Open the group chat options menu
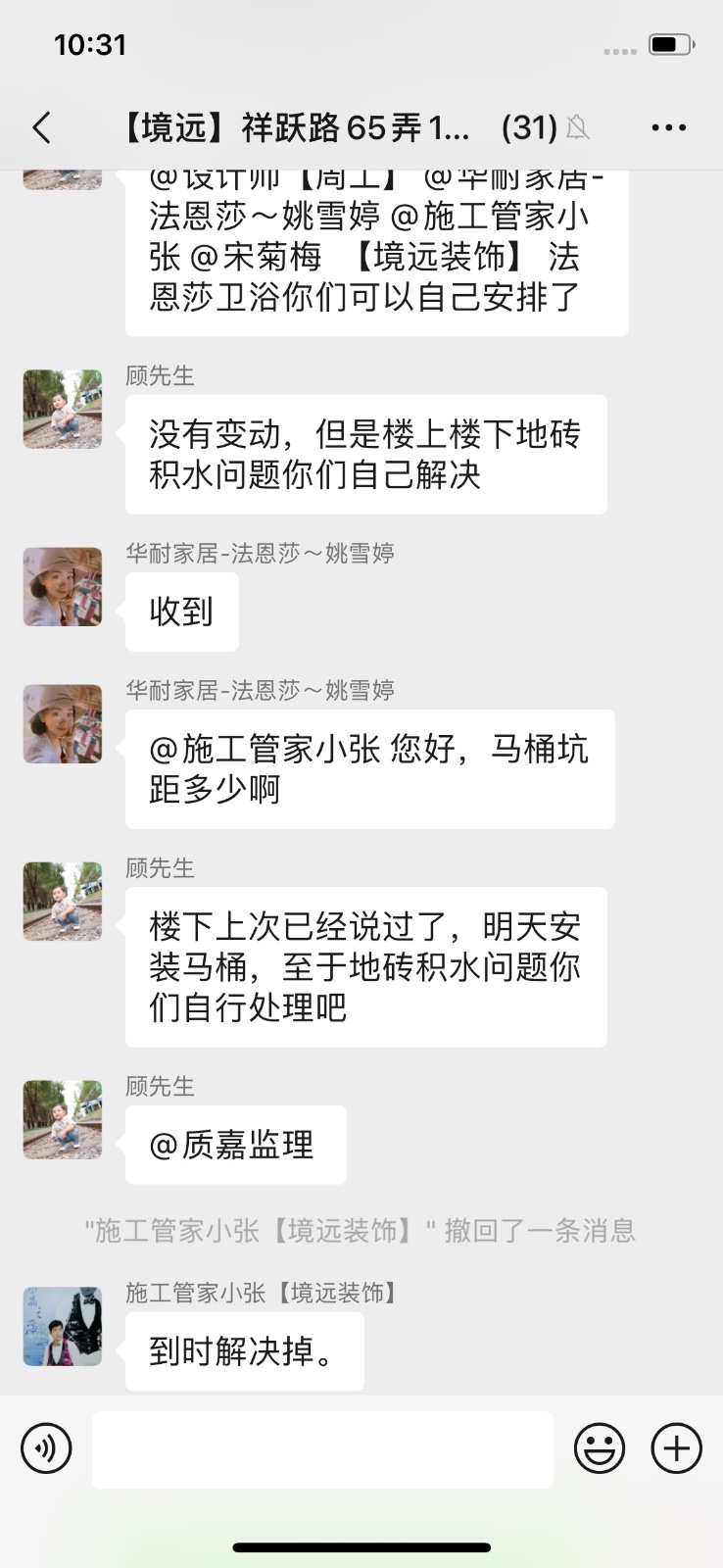The height and width of the screenshot is (1568, 723). pyautogui.click(x=668, y=127)
